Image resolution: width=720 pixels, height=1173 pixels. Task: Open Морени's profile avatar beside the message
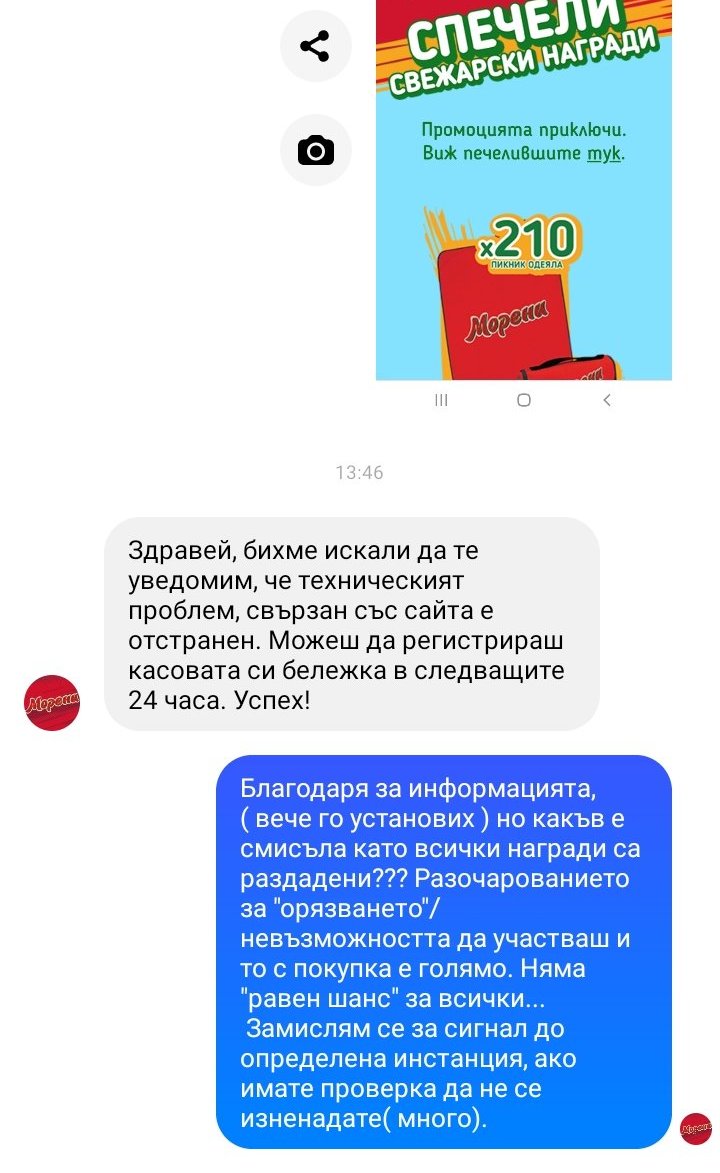point(52,702)
